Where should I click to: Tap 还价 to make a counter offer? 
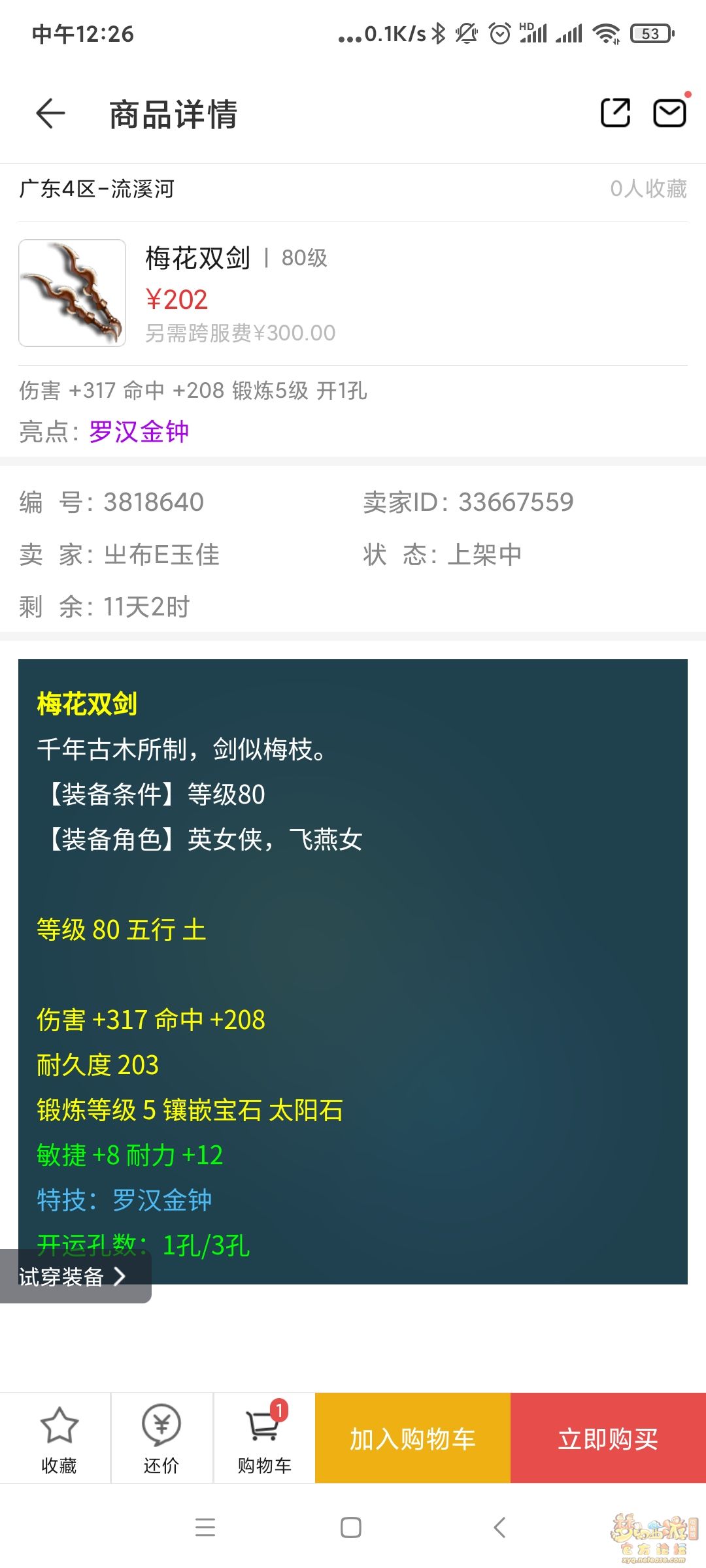161,1439
